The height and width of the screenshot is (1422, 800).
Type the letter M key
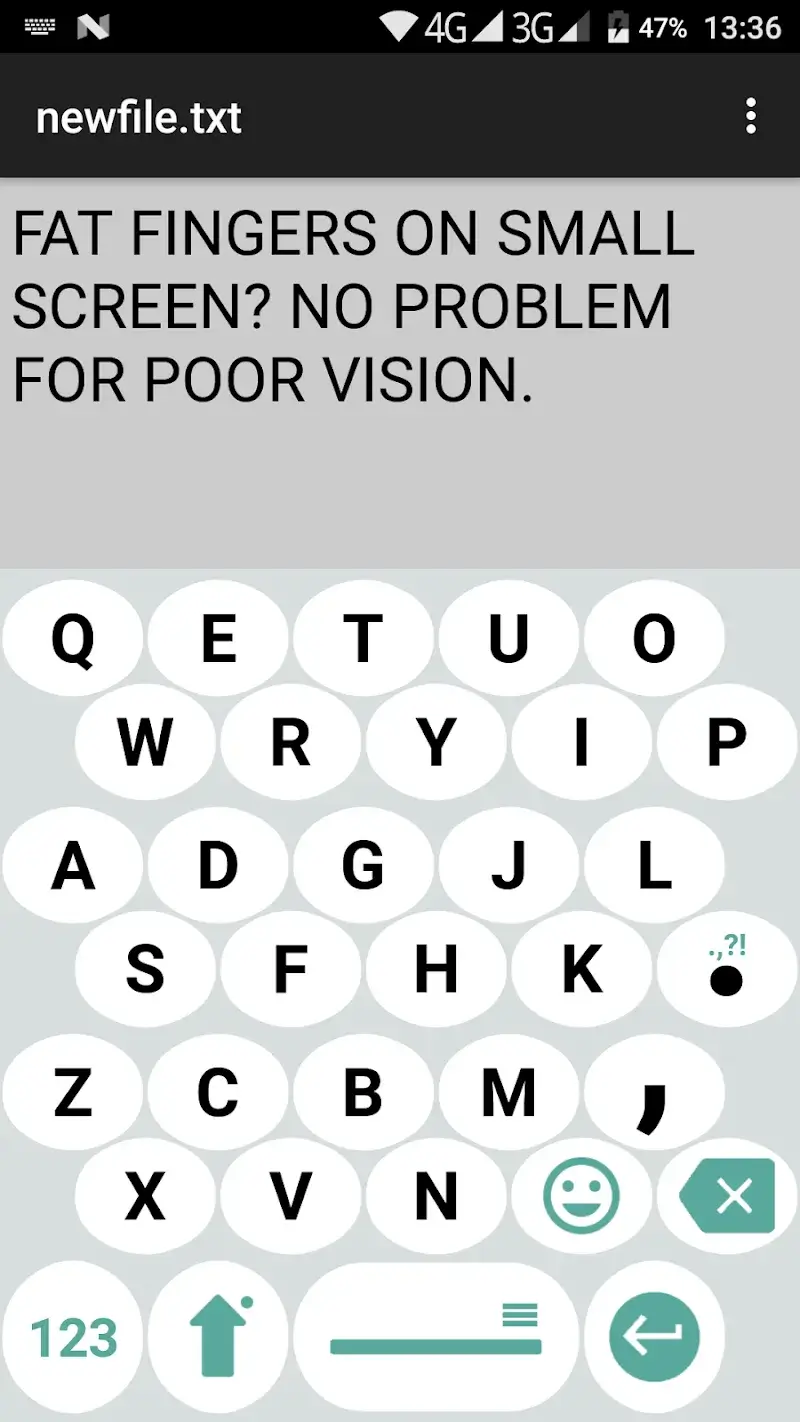(508, 1094)
